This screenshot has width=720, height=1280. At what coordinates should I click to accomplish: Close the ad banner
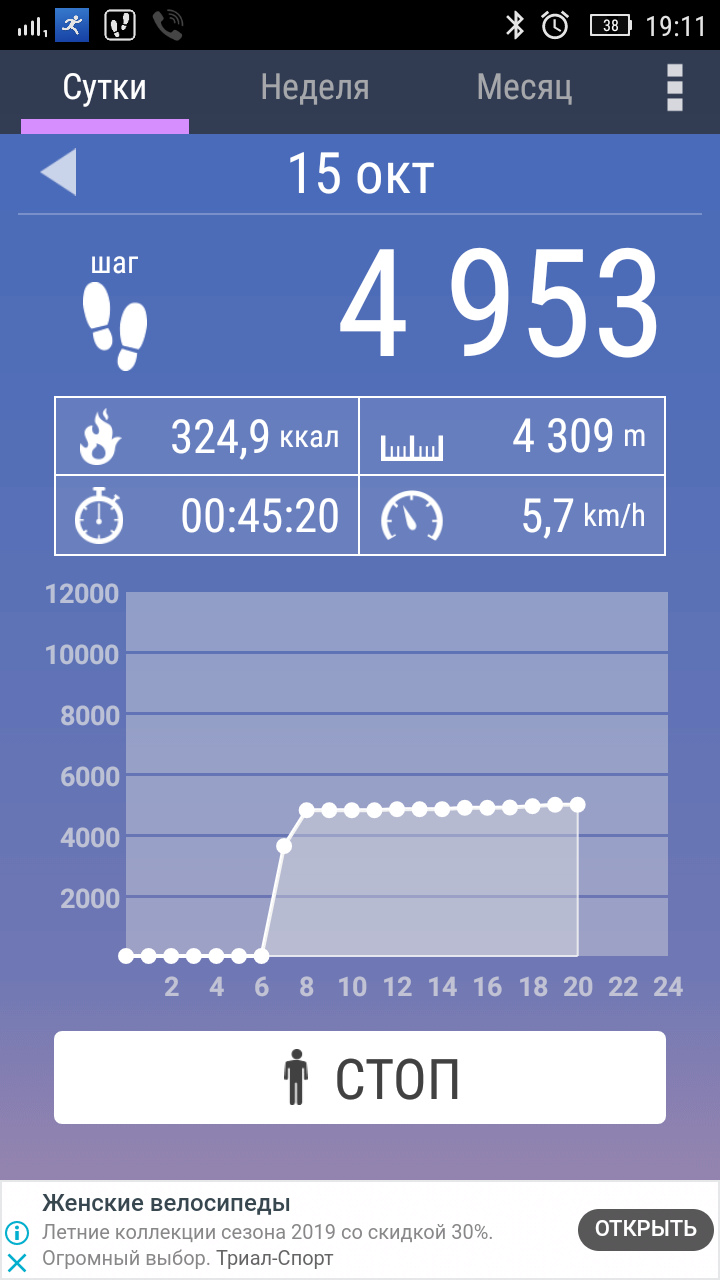17,1262
